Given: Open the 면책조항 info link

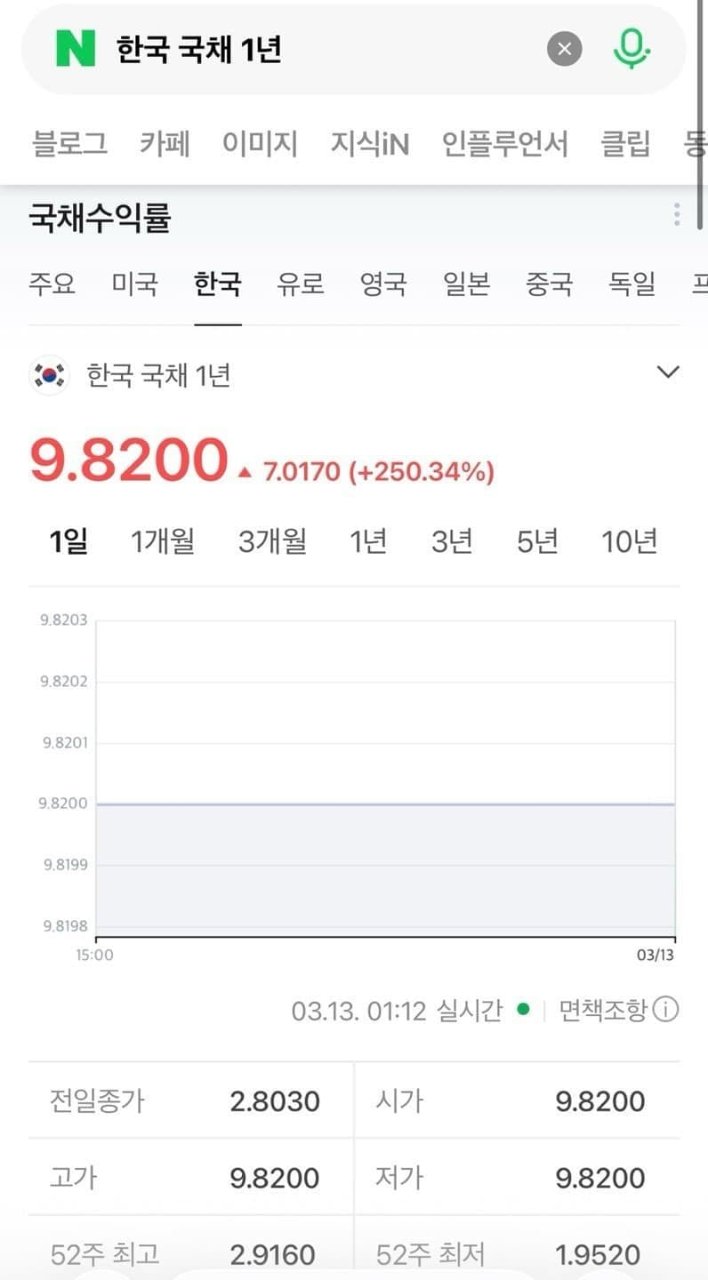Looking at the screenshot, I should click(x=618, y=1010).
